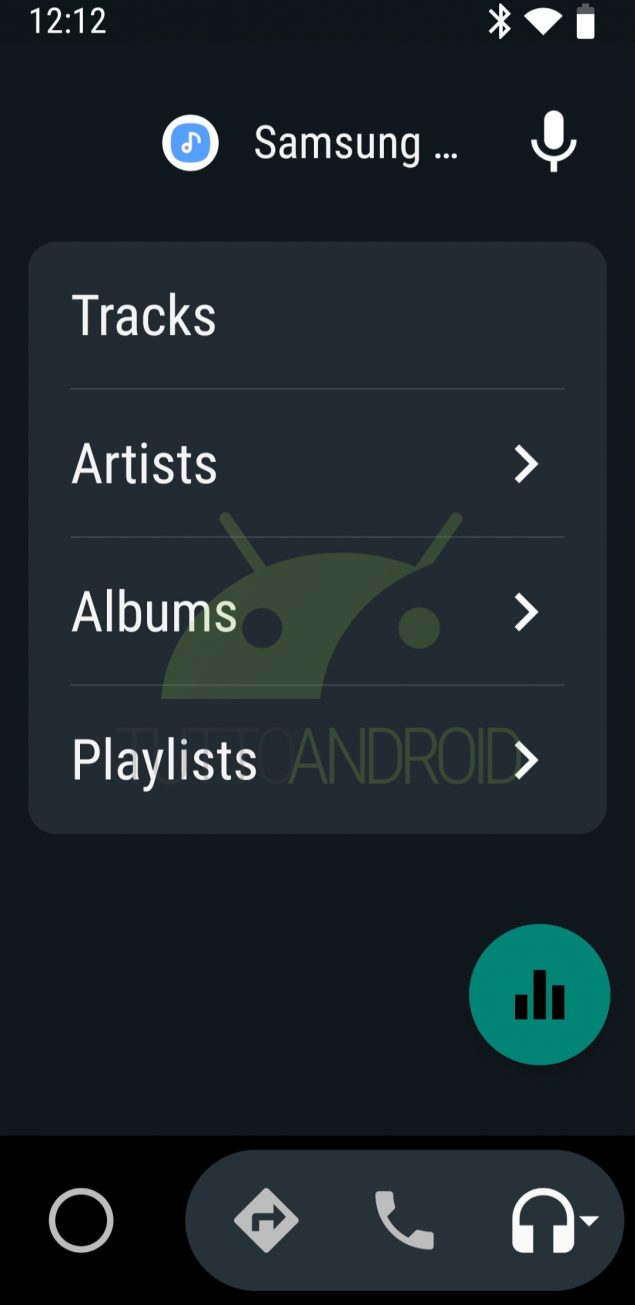This screenshot has height=1305, width=635.
Task: Open the Tracks list
Action: click(317, 315)
